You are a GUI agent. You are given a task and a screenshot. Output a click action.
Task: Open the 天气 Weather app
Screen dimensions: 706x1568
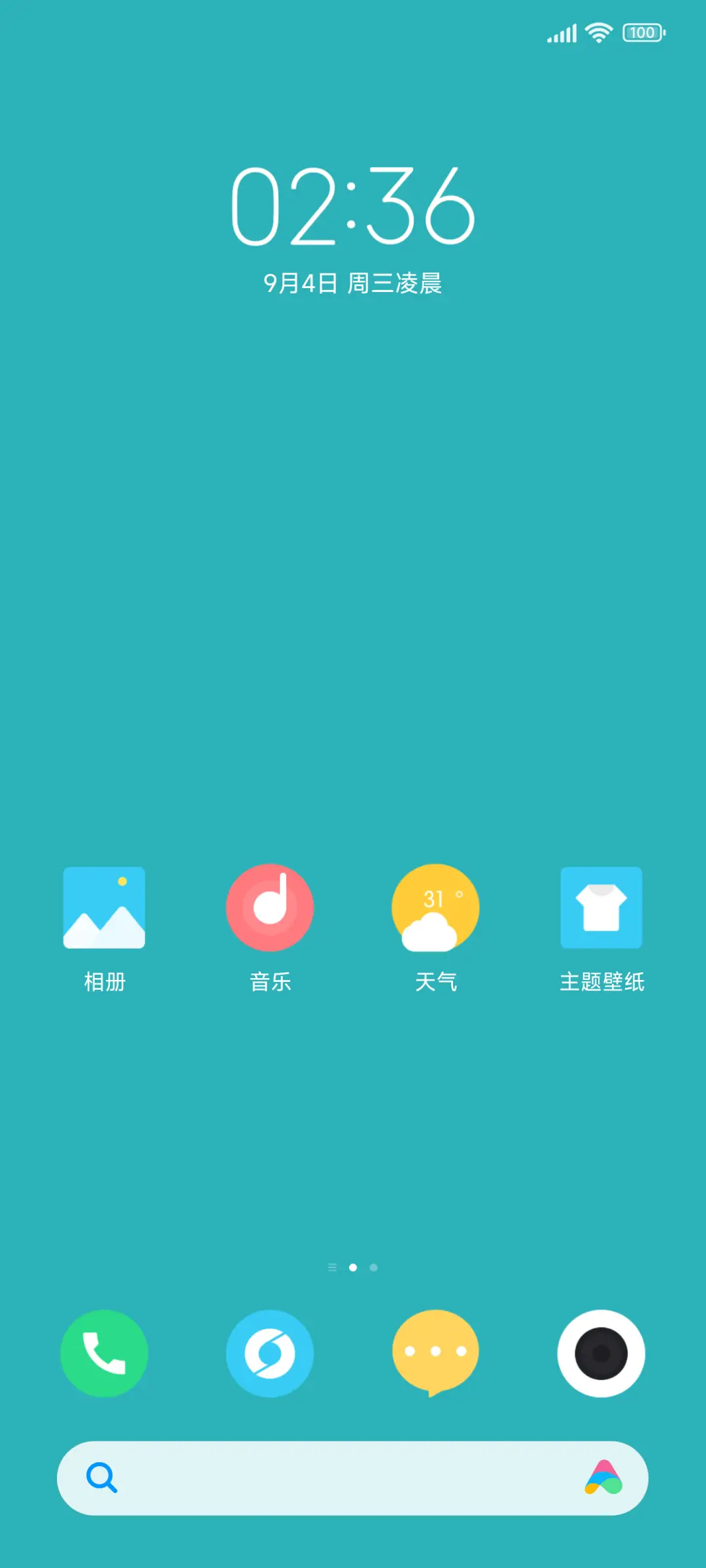click(x=436, y=908)
